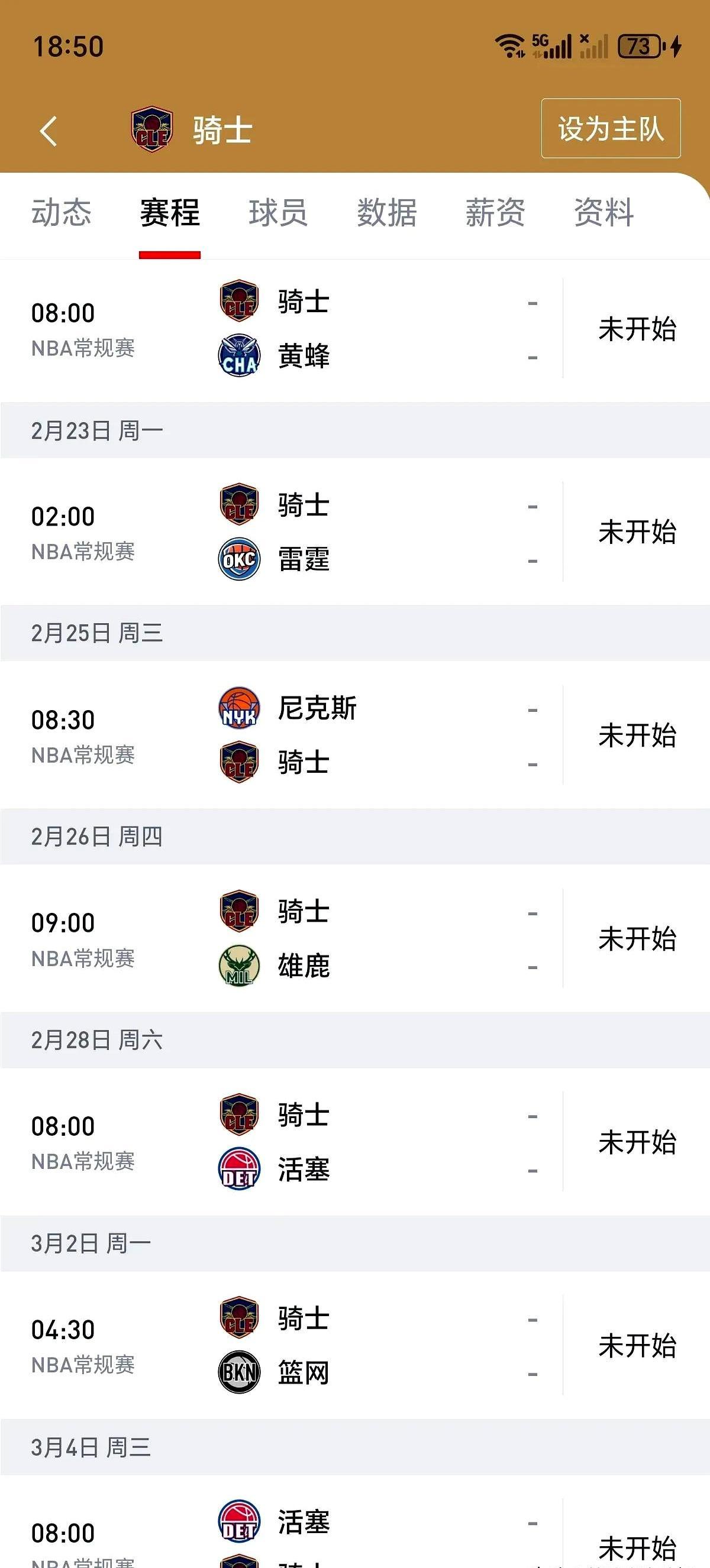Click the back arrow to leave team page
This screenshot has height=1568, width=710.
[x=49, y=131]
